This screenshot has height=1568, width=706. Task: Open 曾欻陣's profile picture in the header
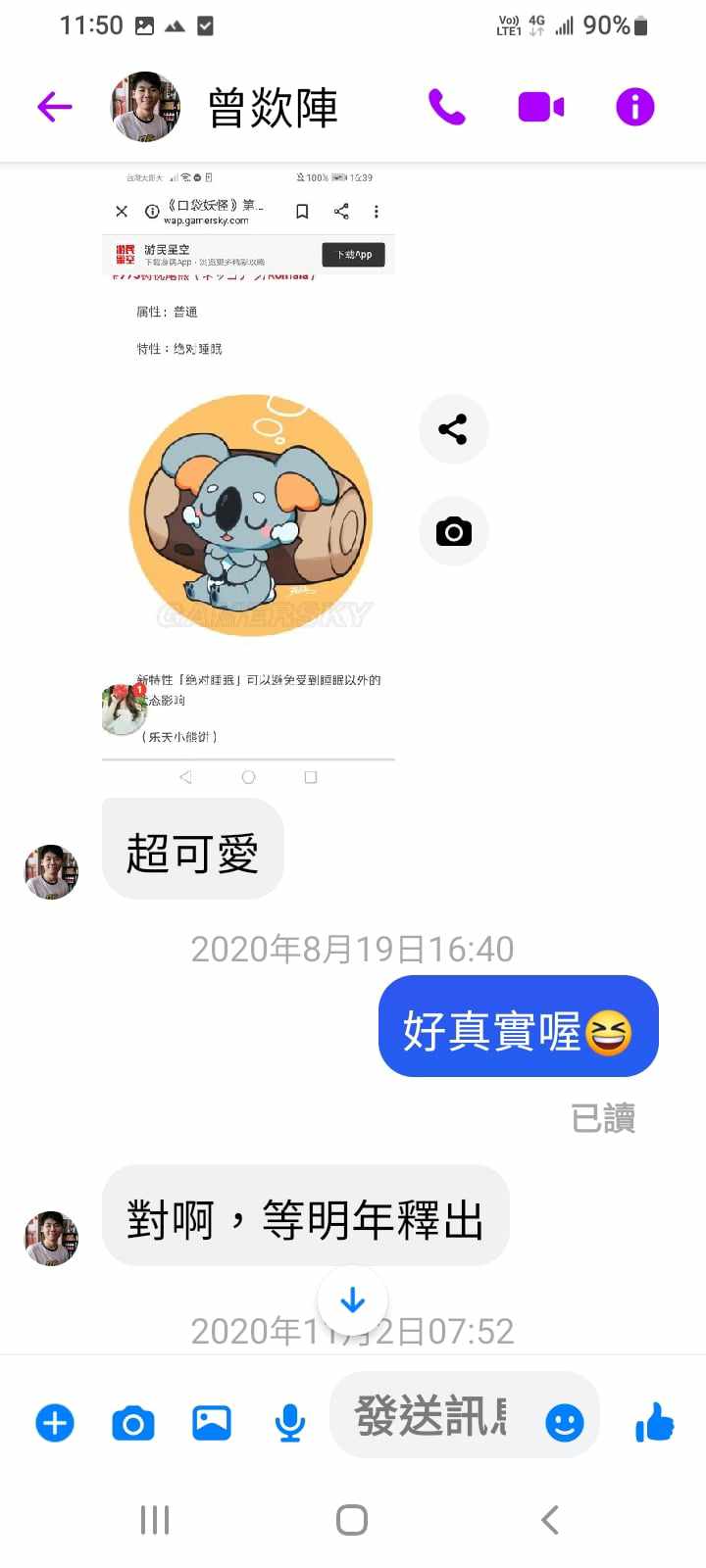click(x=145, y=107)
